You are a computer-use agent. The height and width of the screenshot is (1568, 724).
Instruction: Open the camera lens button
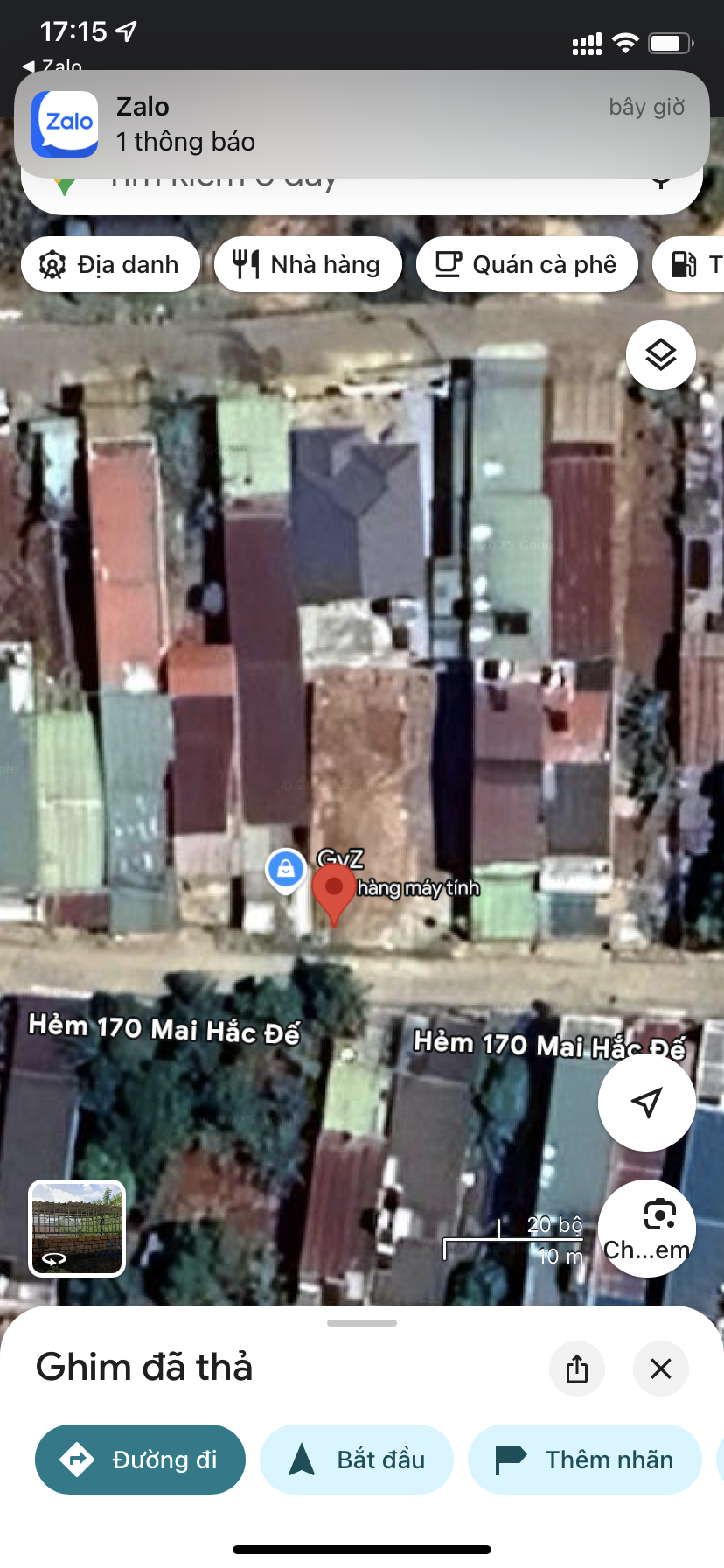[x=647, y=1228]
